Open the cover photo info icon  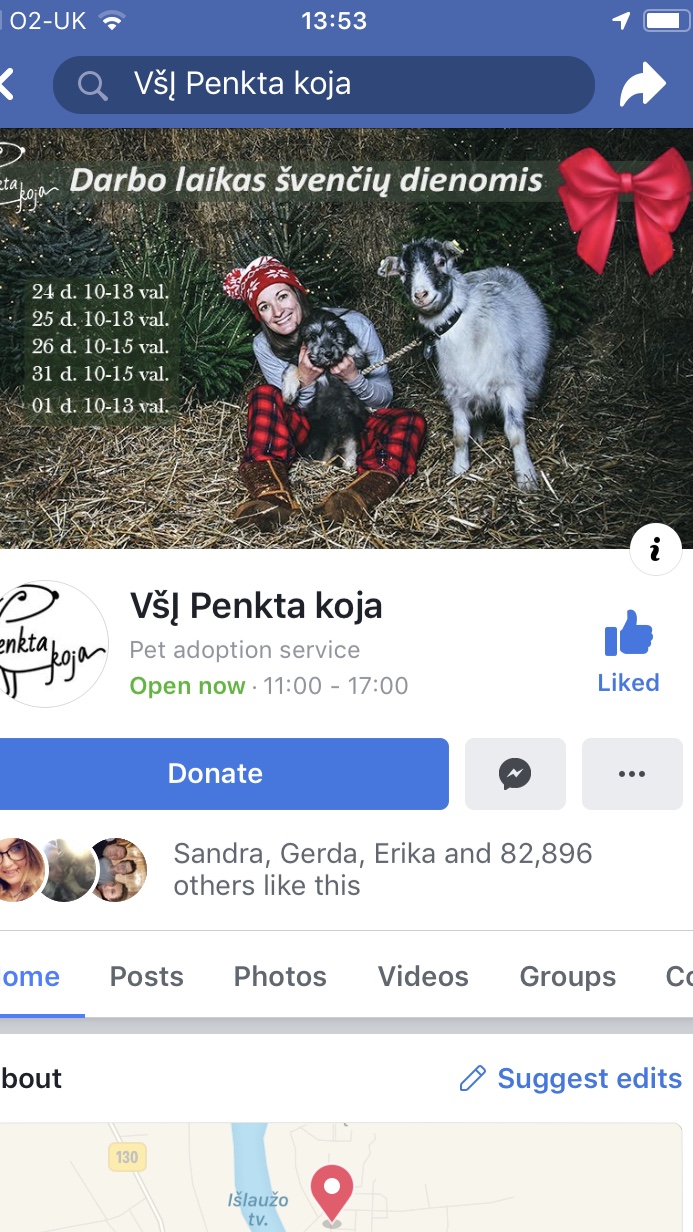point(656,549)
